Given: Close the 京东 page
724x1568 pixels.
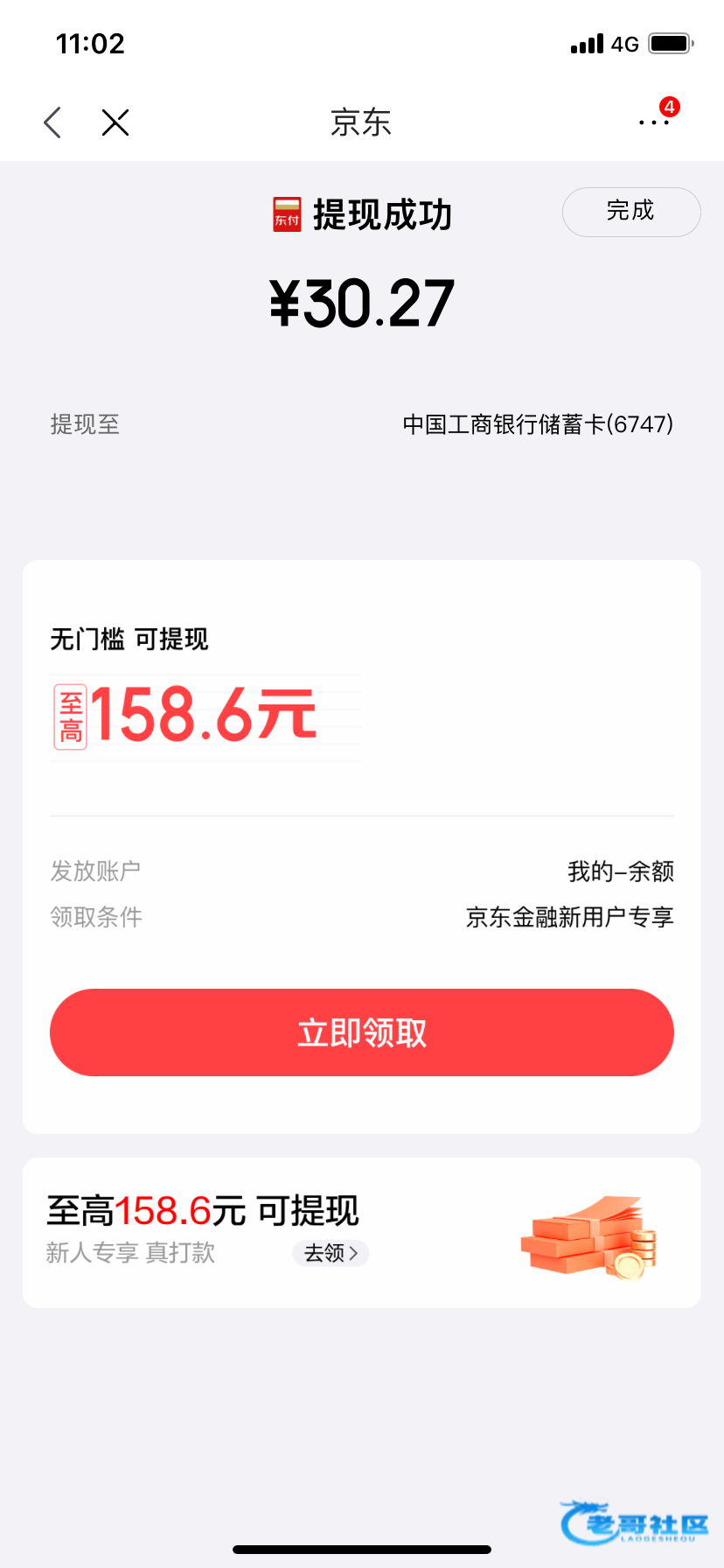Looking at the screenshot, I should (115, 122).
